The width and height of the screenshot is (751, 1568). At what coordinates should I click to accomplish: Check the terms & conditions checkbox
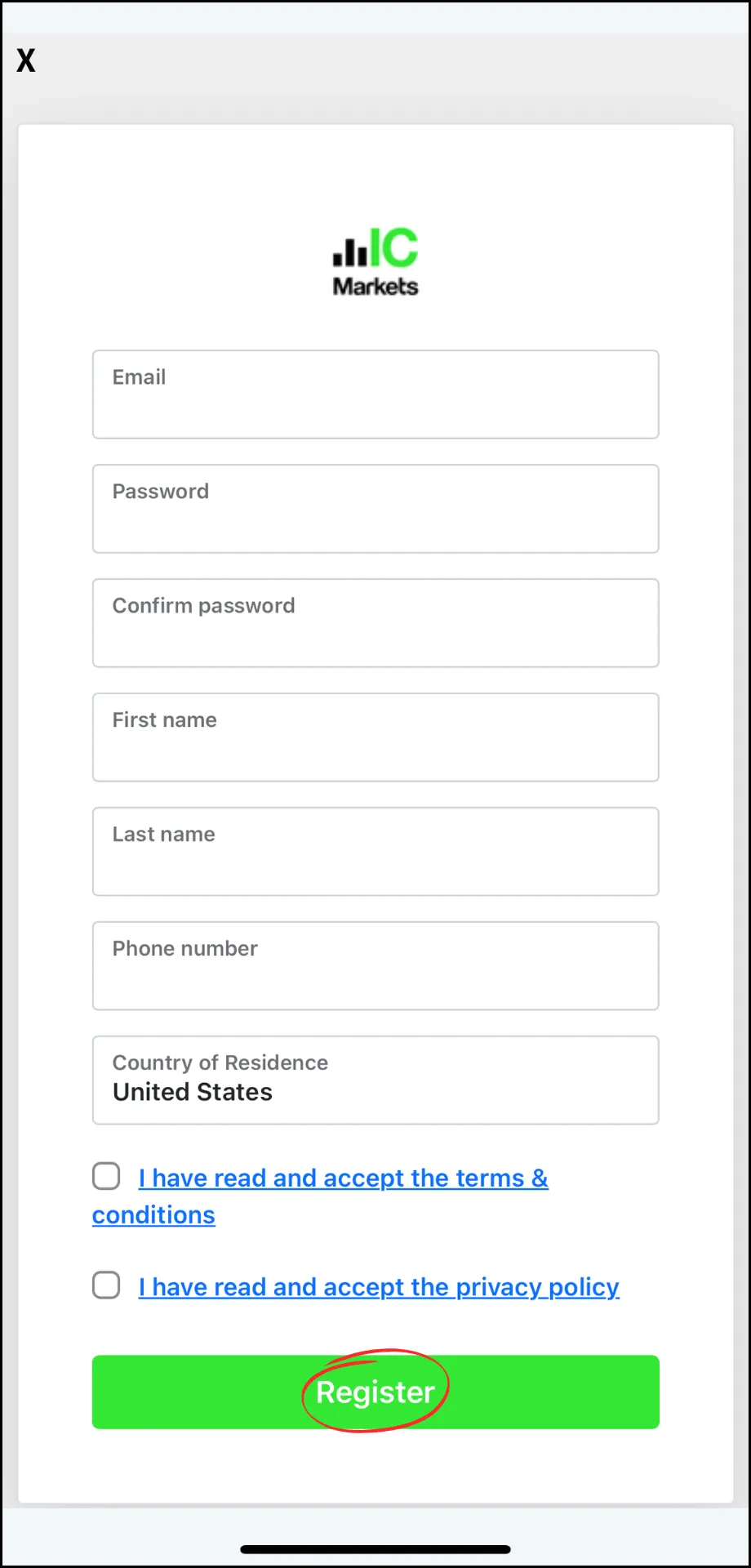pos(106,1177)
